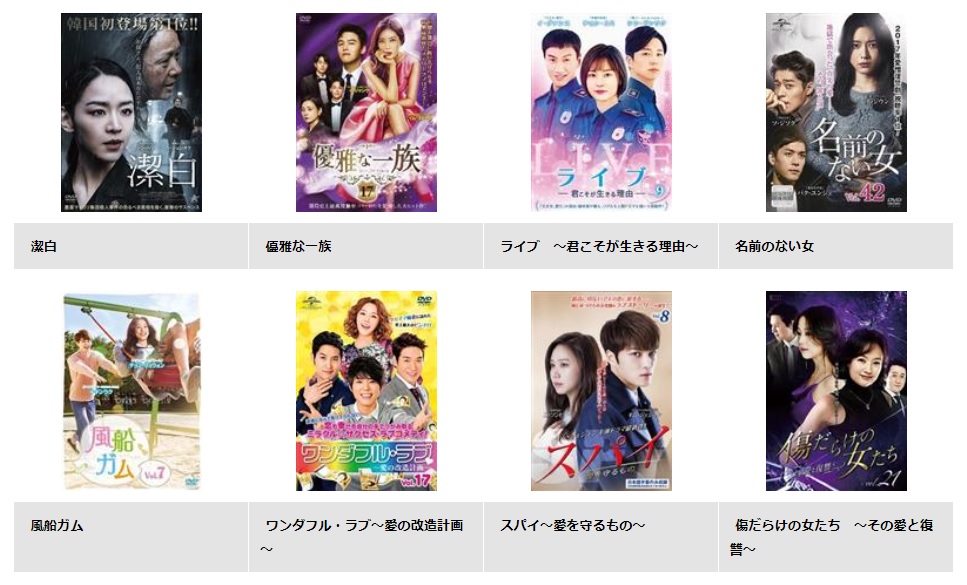The height and width of the screenshot is (585, 967).
Task: Select the ワンダフル・ラブ cover tile
Action: pyautogui.click(x=366, y=391)
